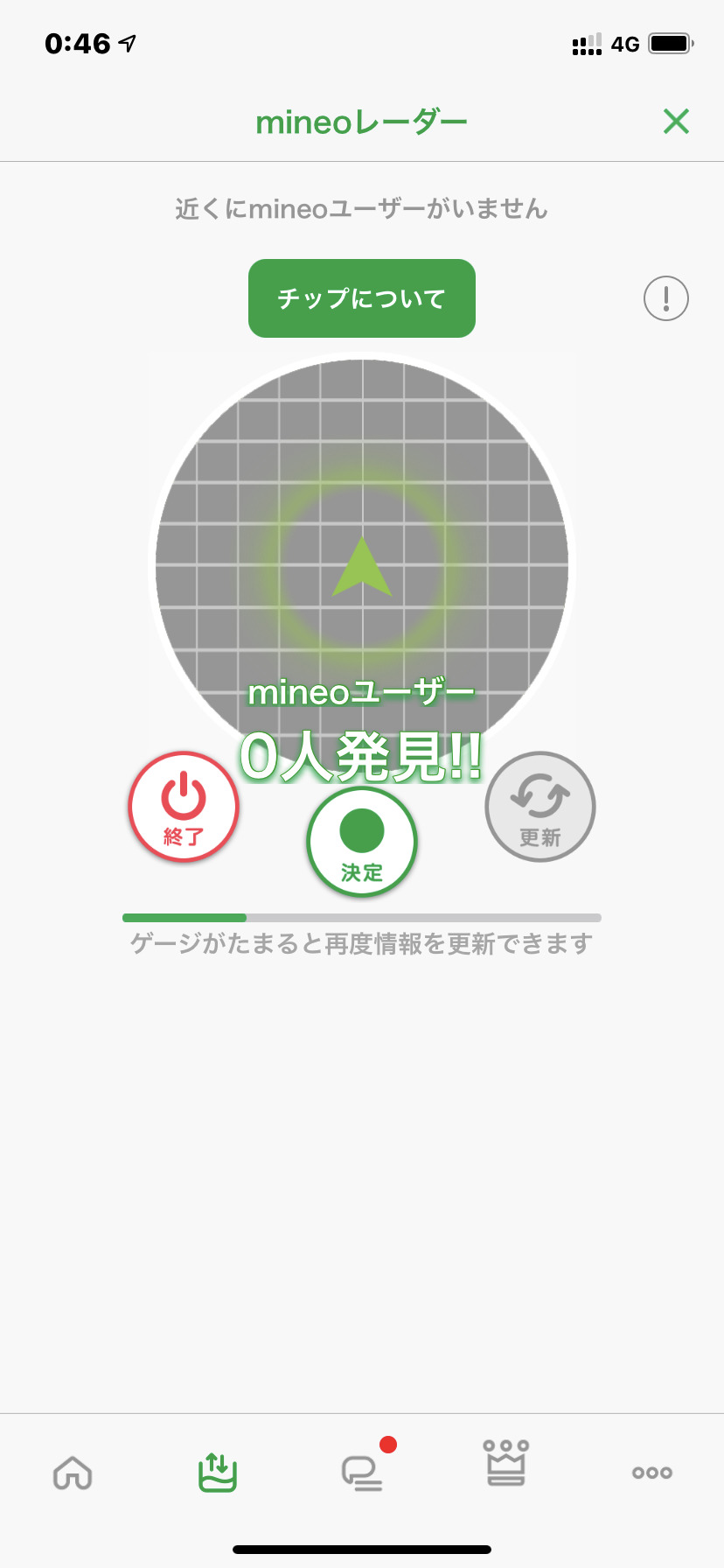This screenshot has height=1568, width=724.
Task: Confirm with the green 決定 button
Action: (x=362, y=842)
